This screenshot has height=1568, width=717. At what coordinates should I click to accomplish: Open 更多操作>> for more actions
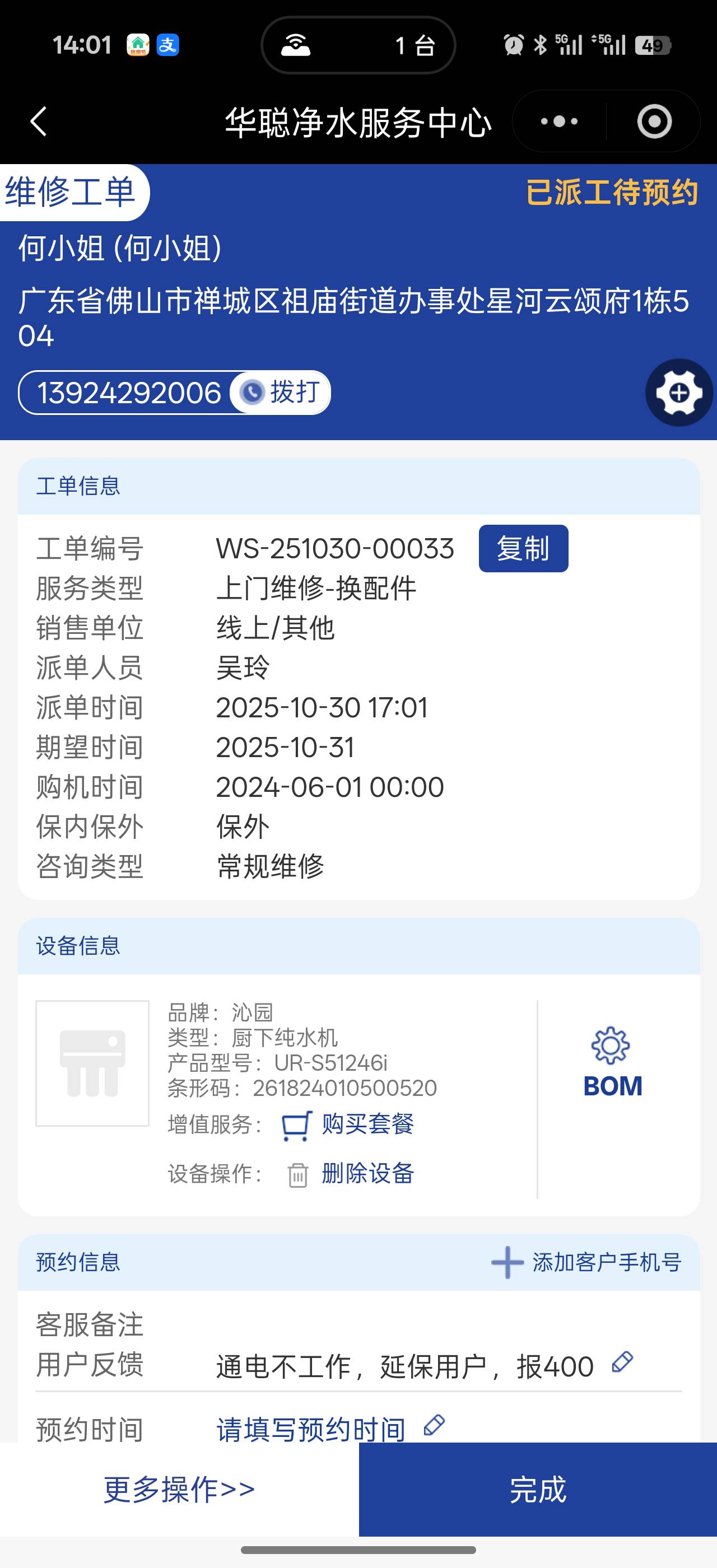(x=179, y=1490)
